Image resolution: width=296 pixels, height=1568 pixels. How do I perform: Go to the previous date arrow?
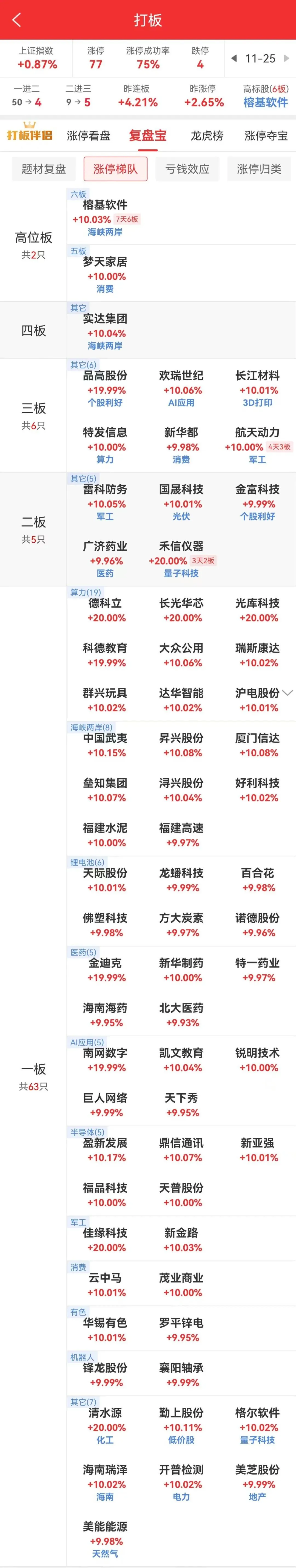point(234,58)
